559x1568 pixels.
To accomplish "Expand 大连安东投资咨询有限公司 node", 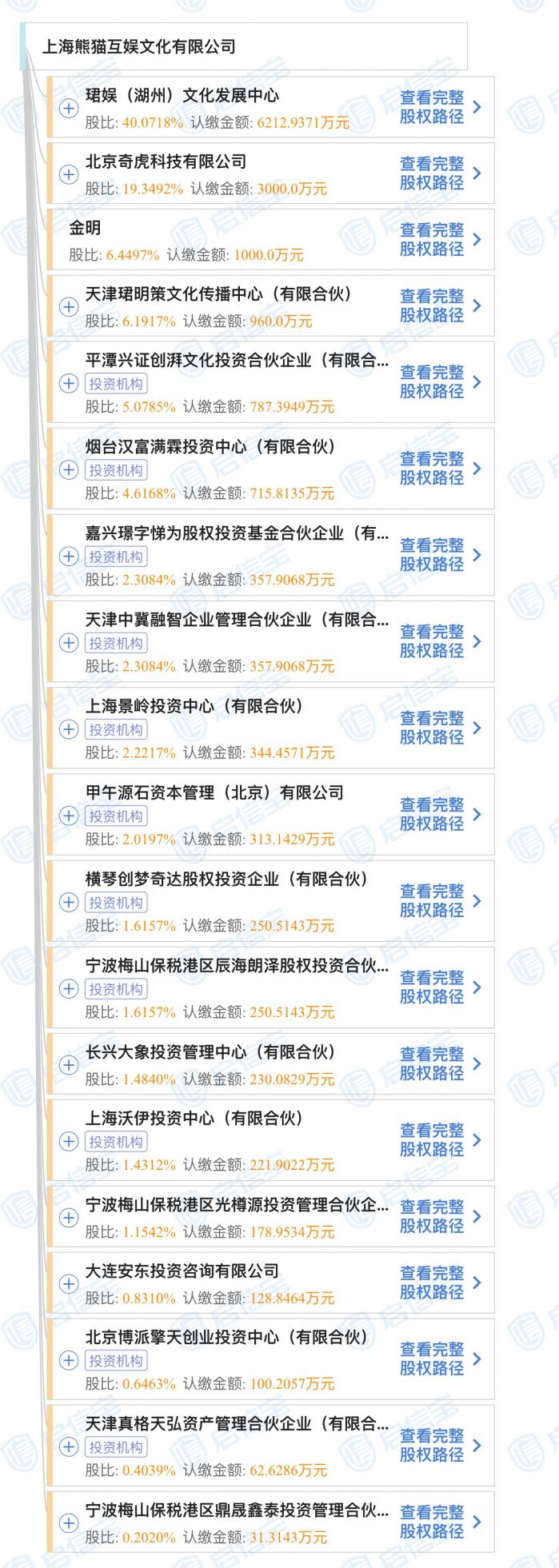I will [x=70, y=1284].
